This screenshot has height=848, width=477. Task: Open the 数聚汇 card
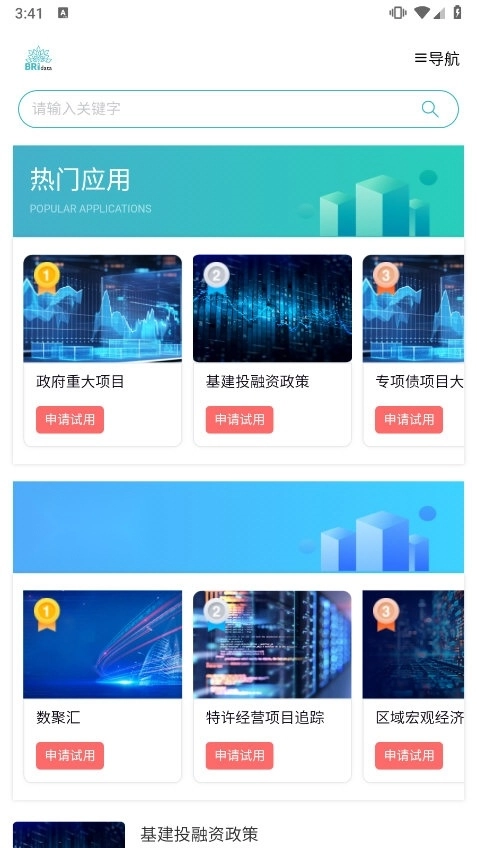(x=103, y=686)
